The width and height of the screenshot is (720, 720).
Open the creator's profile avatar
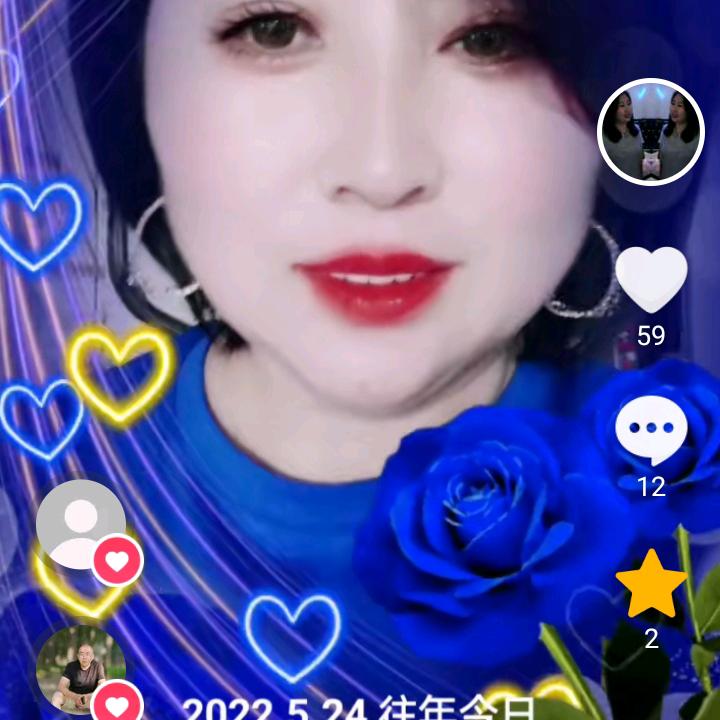651,131
